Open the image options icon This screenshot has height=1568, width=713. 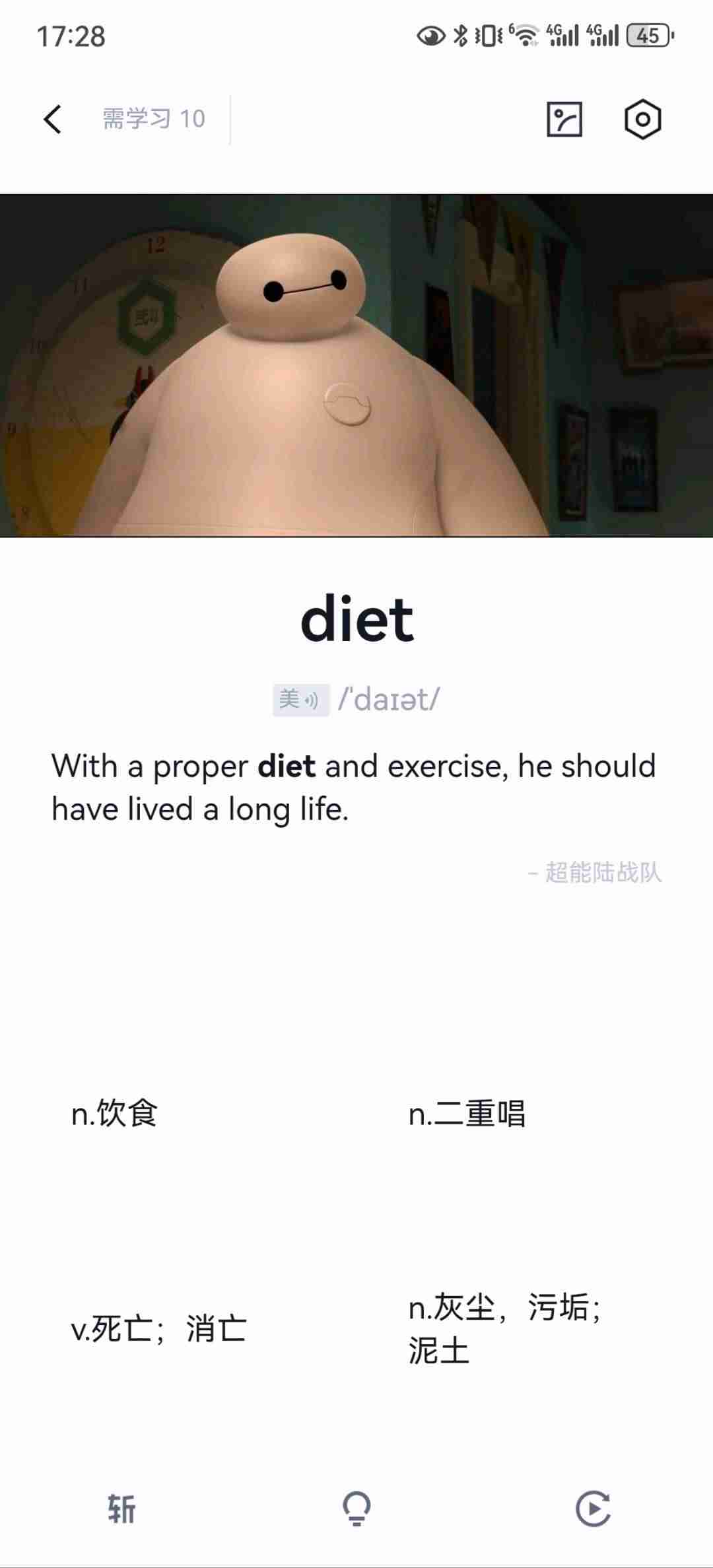point(564,119)
